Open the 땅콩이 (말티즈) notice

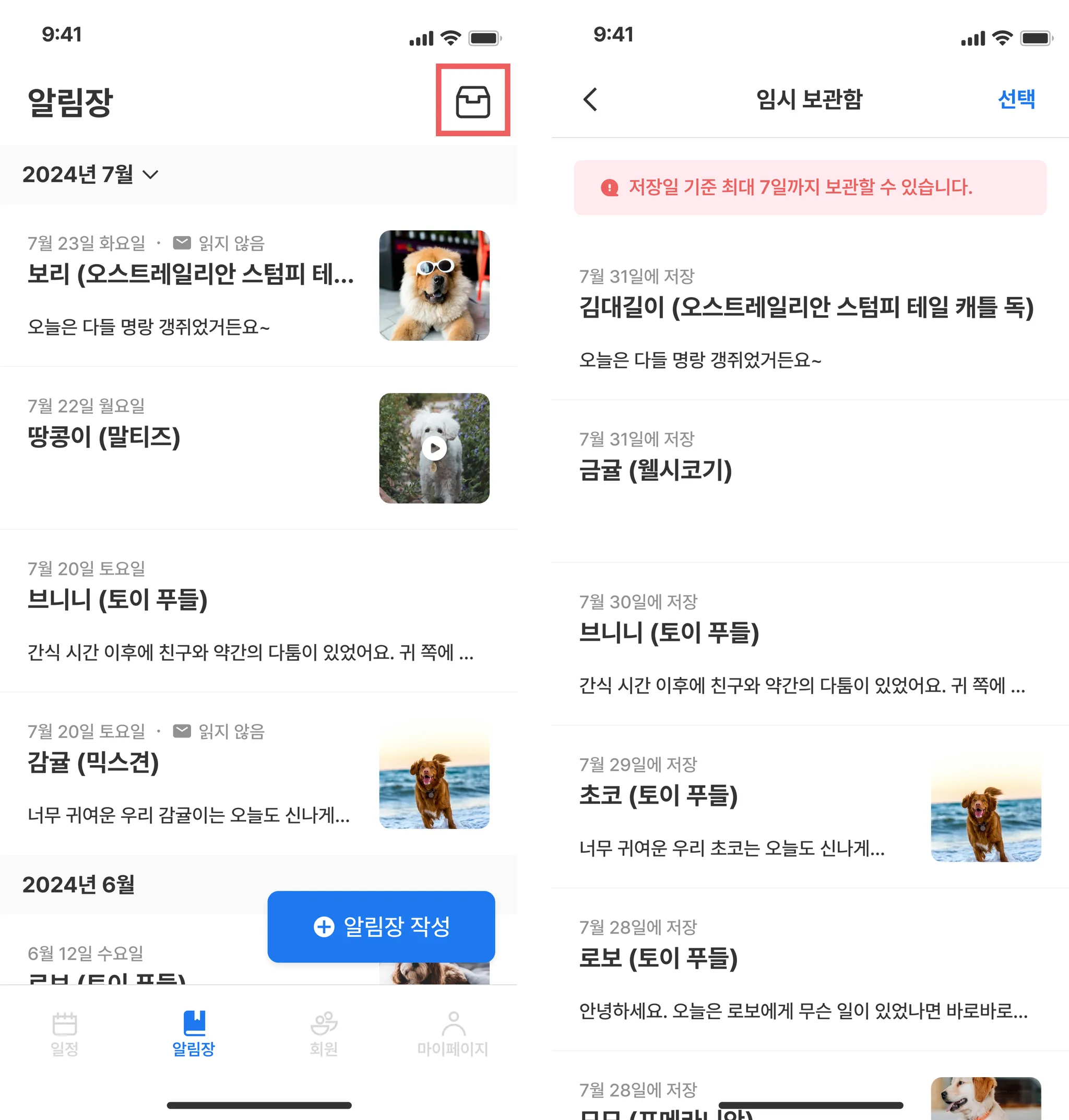point(191,447)
